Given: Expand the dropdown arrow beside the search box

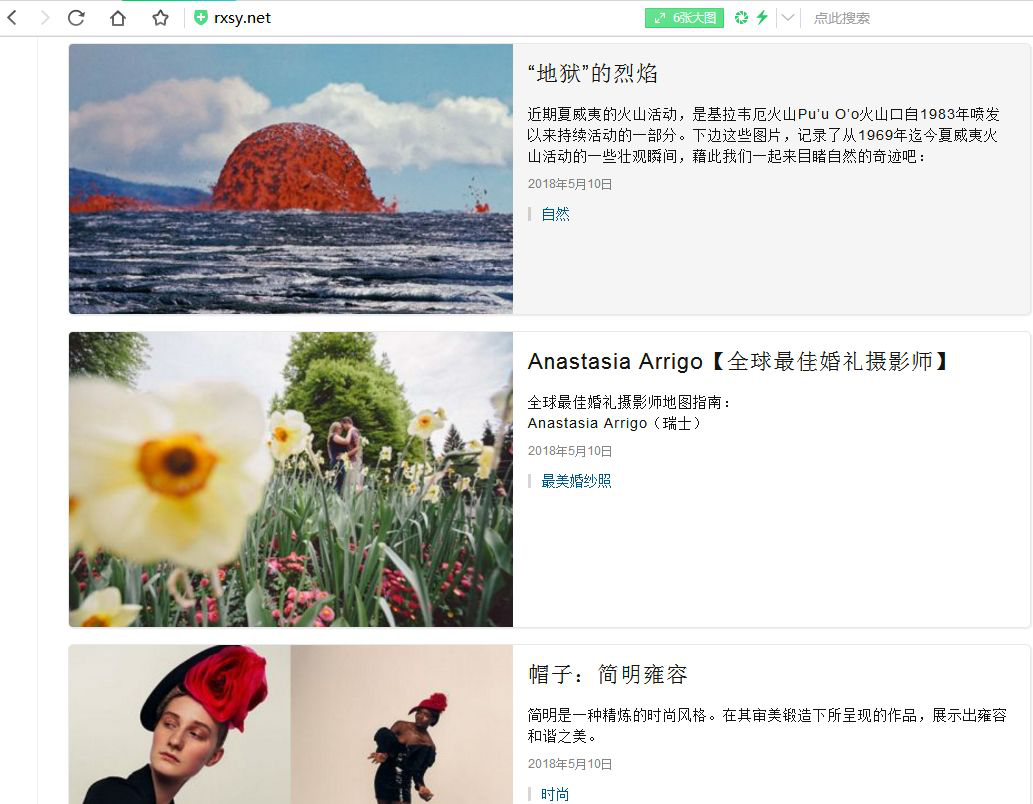Looking at the screenshot, I should [x=788, y=18].
